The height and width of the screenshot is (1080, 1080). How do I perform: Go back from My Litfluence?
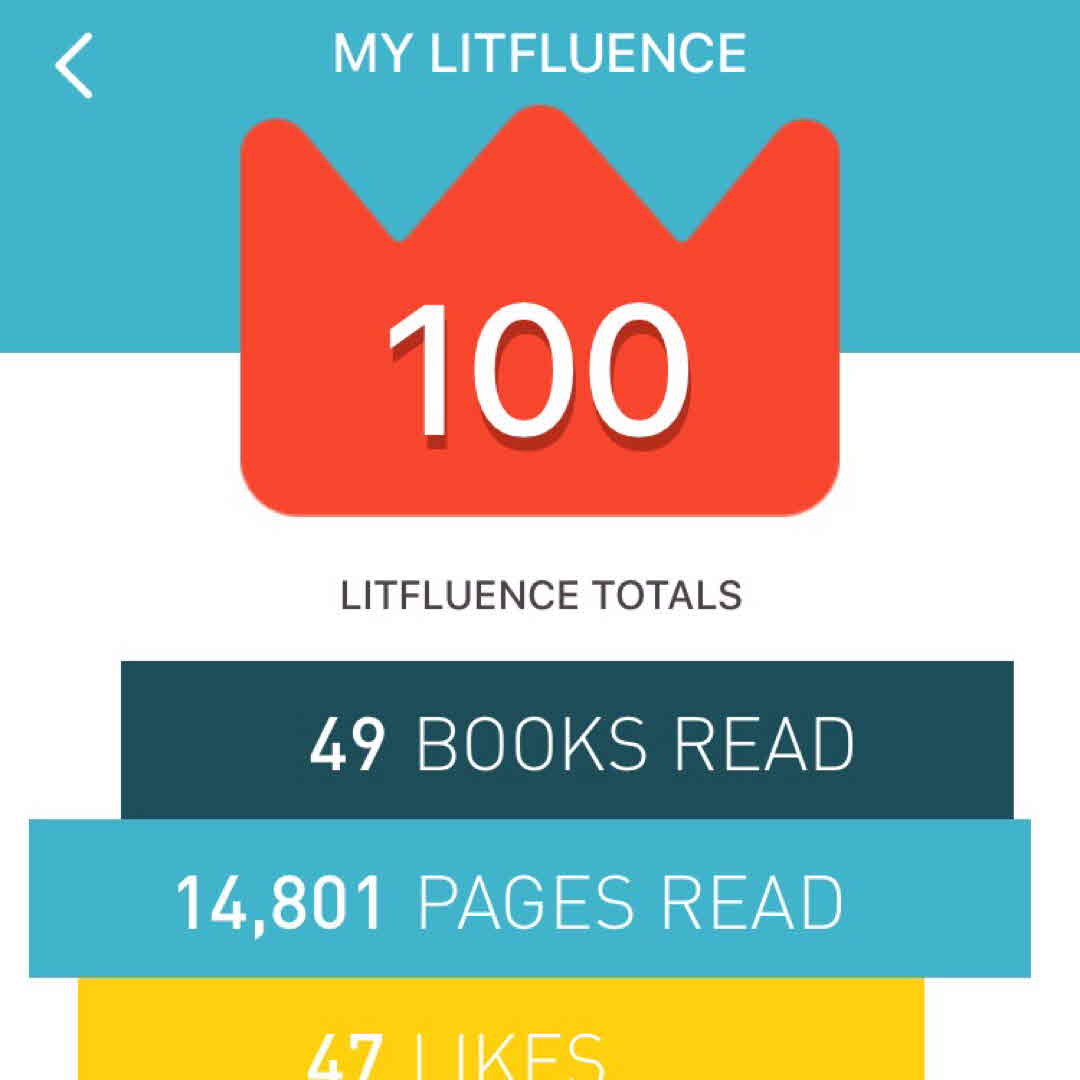pos(74,65)
